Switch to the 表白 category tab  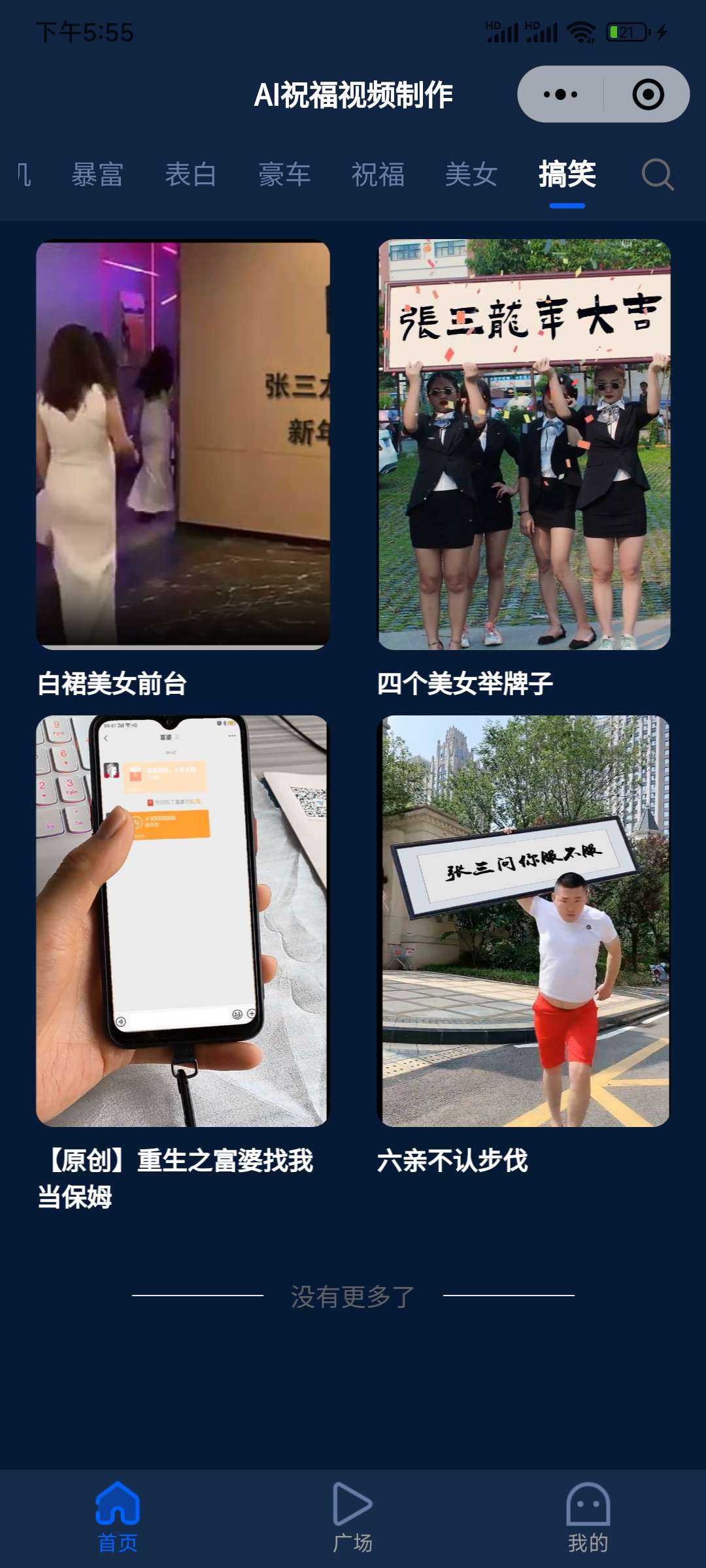tap(191, 174)
